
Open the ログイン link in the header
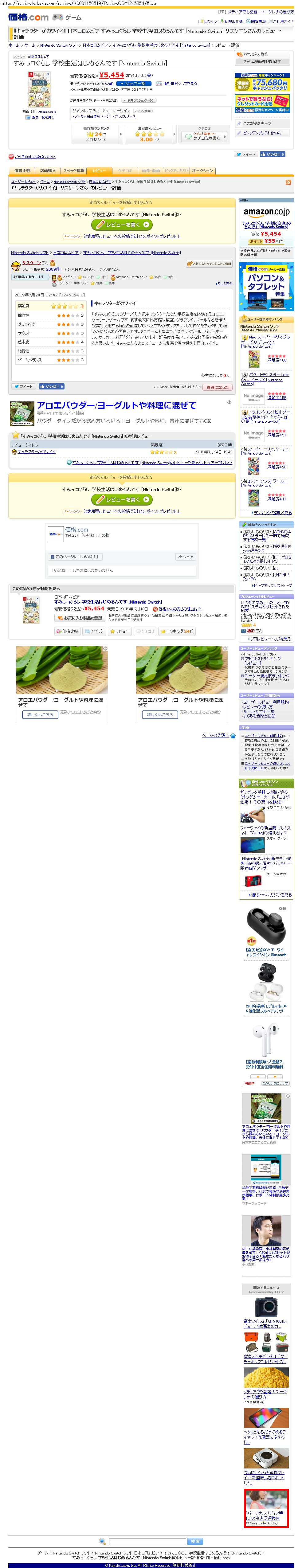click(x=210, y=21)
